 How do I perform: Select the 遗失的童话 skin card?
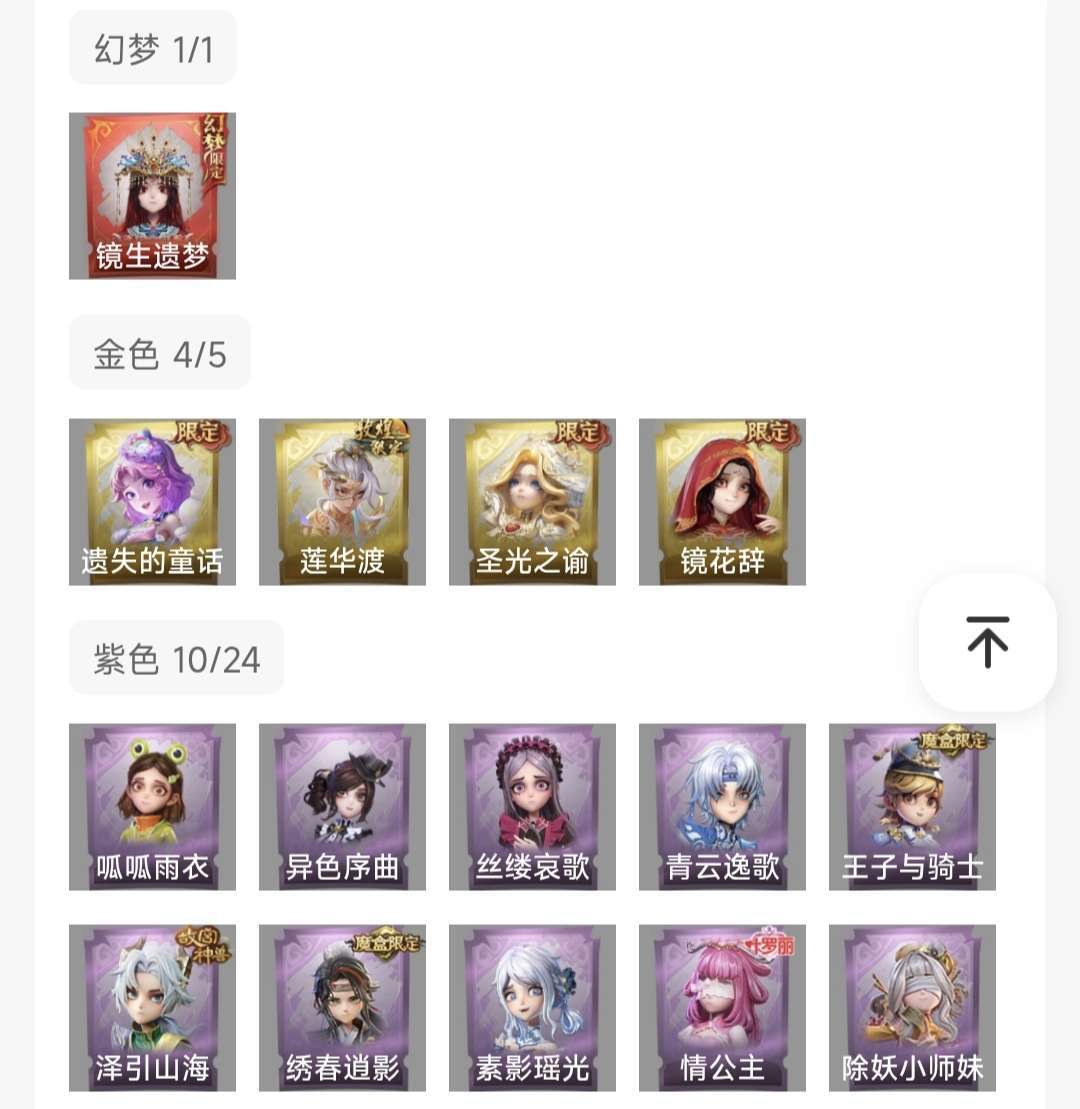[x=152, y=500]
